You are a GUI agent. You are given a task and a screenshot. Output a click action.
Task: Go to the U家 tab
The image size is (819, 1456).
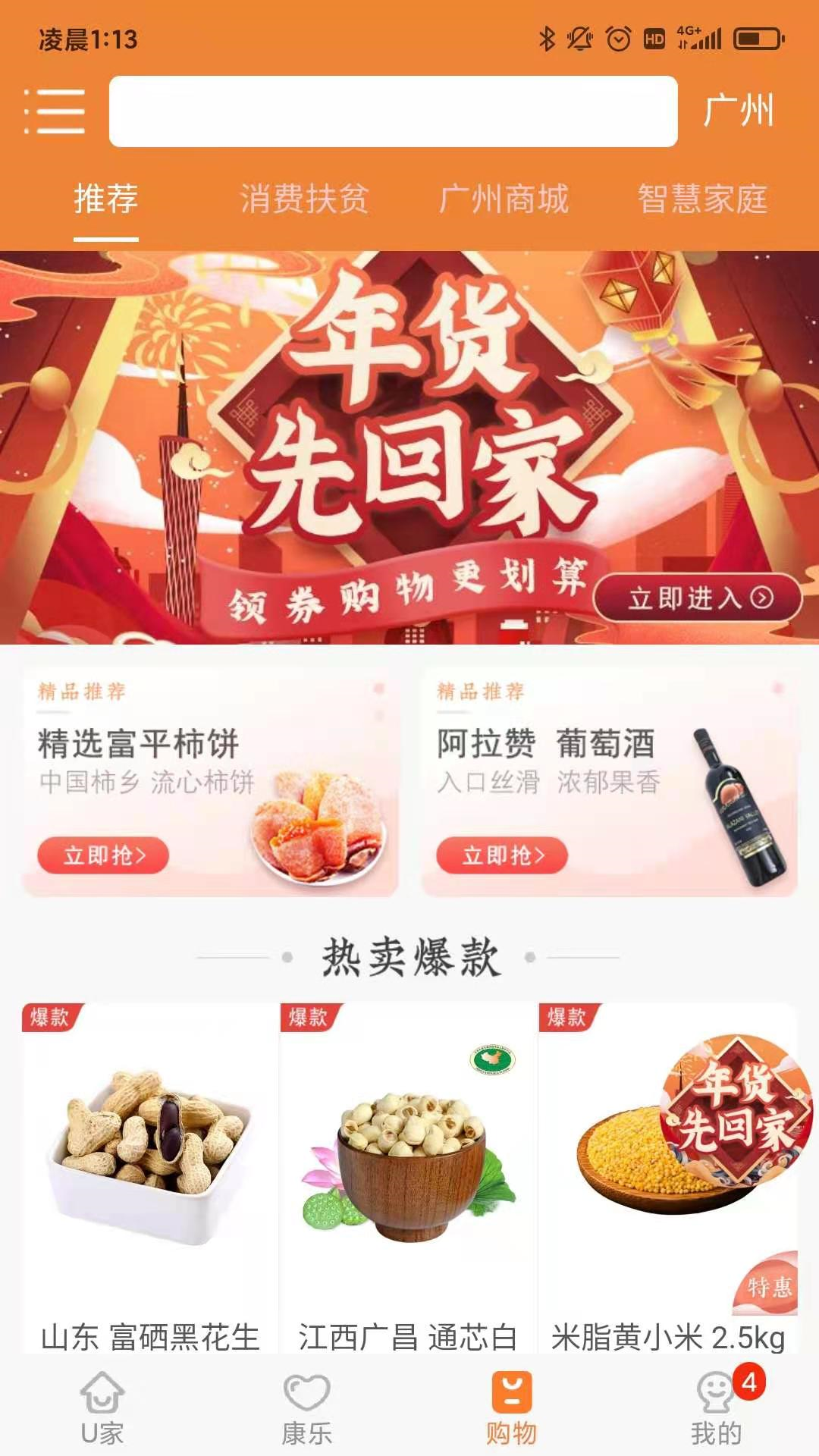(102, 1409)
